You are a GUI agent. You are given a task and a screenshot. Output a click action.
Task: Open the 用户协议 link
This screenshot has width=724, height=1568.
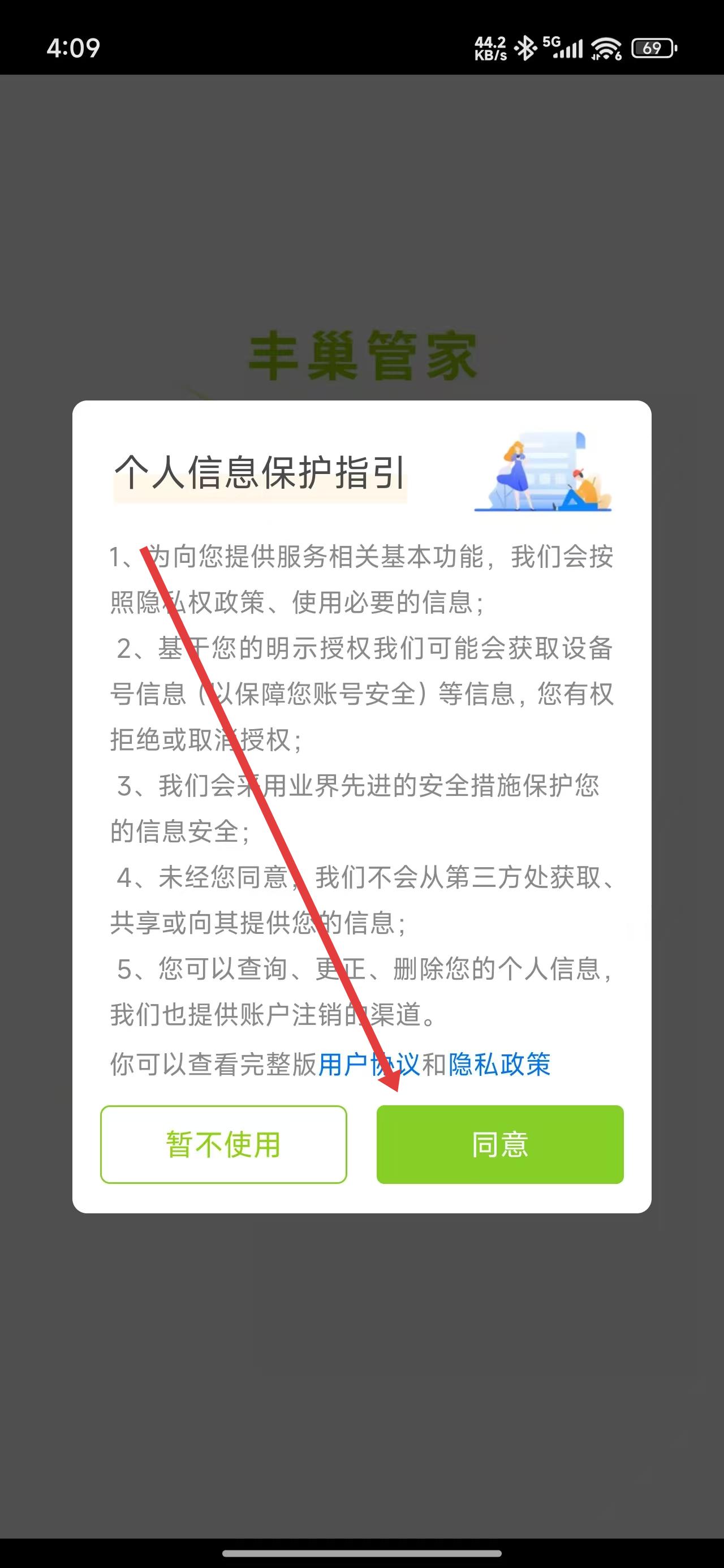point(368,1065)
